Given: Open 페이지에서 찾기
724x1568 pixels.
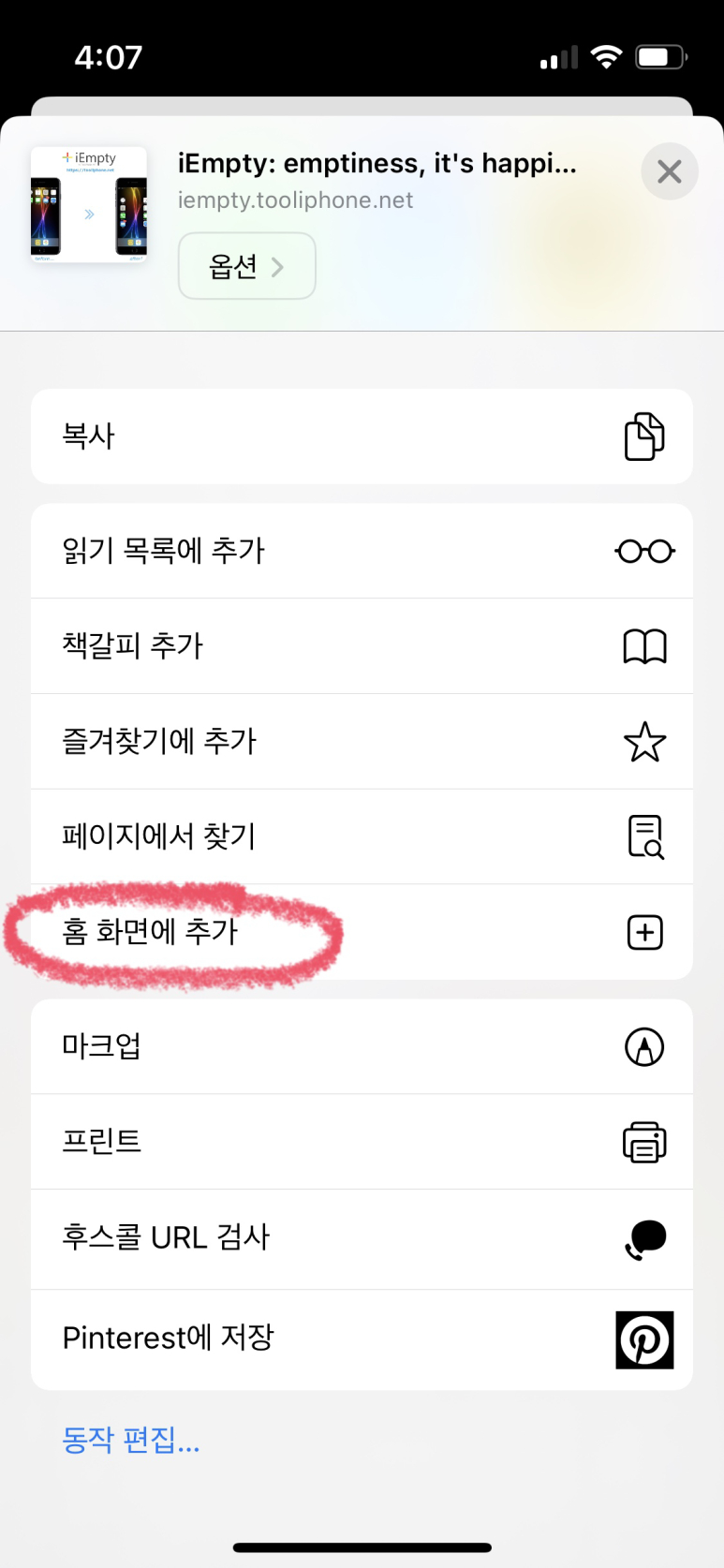Looking at the screenshot, I should click(x=362, y=836).
